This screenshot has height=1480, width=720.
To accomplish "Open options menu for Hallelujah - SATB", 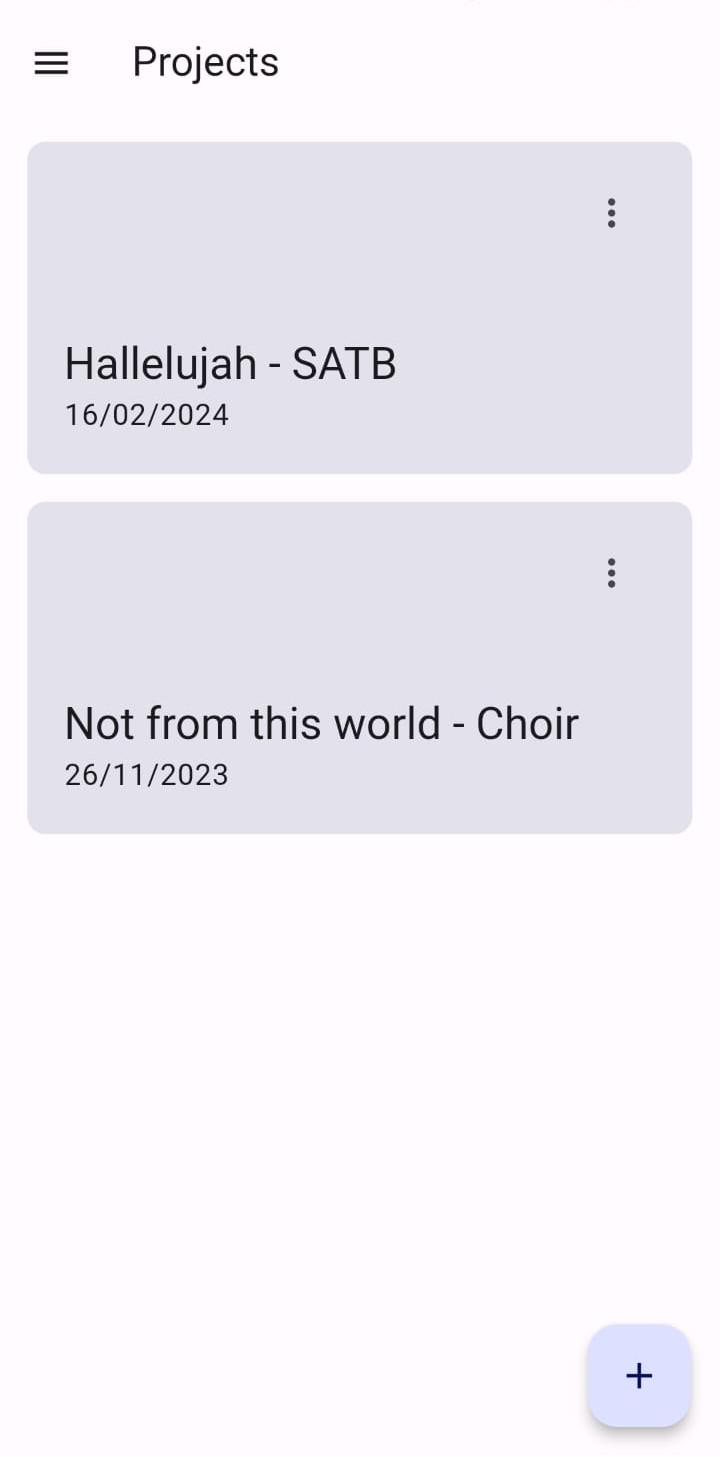I will point(611,213).
